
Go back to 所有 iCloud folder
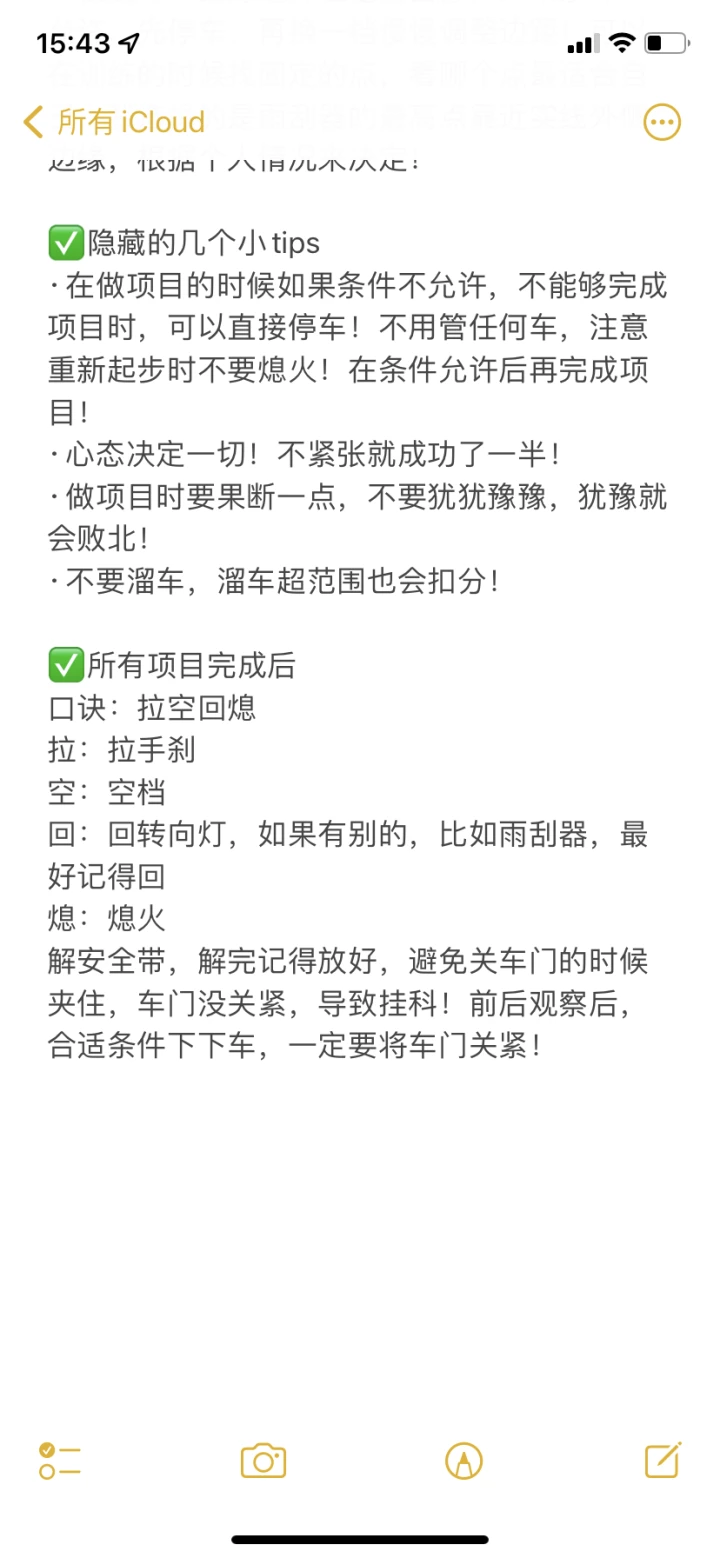[x=113, y=122]
